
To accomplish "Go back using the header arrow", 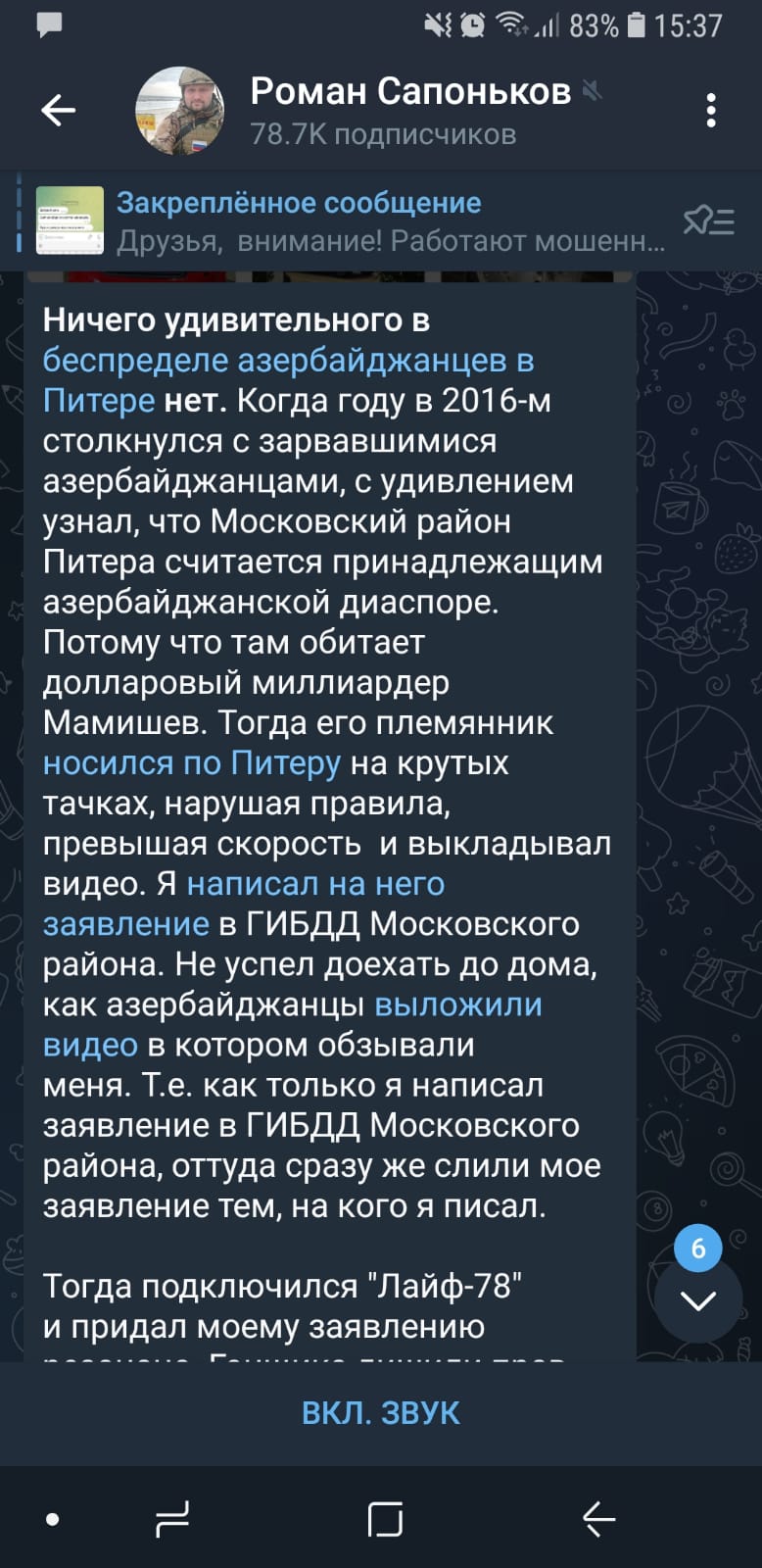I will (x=58, y=111).
